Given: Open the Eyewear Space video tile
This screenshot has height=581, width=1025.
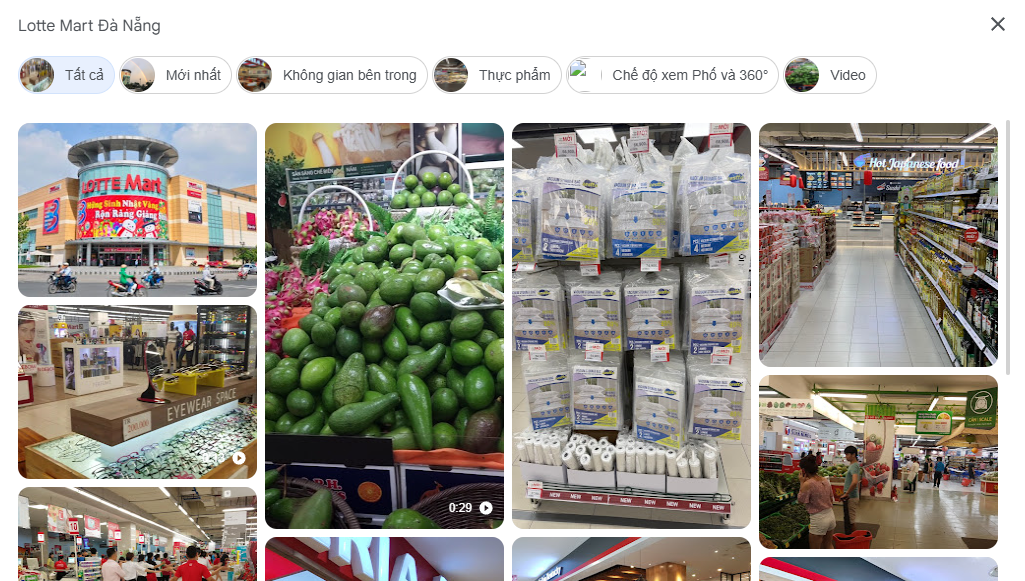Looking at the screenshot, I should point(137,392).
